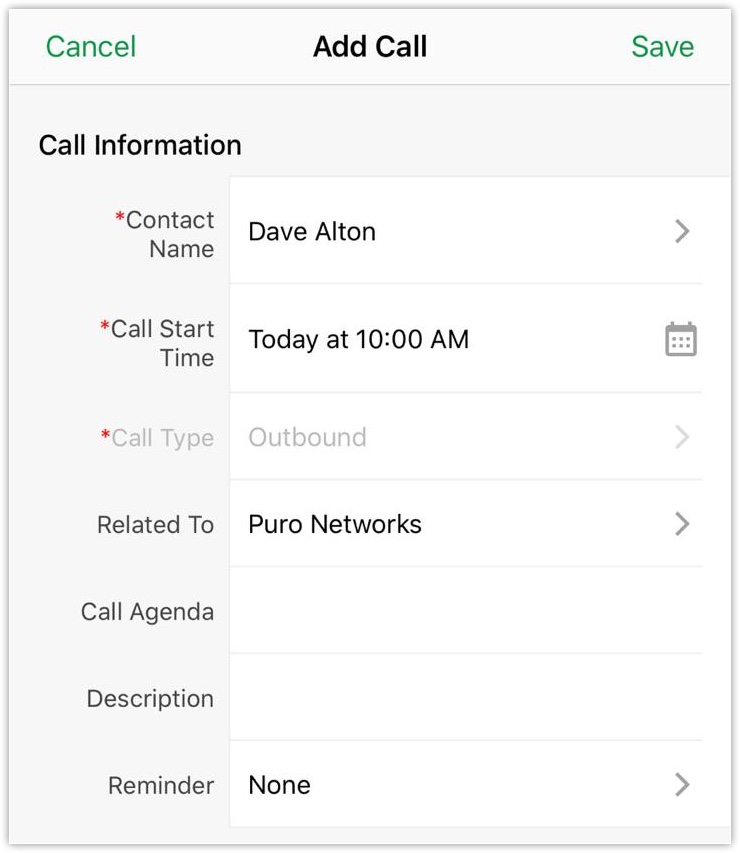Cancel adding the call
Image resolution: width=740 pixels, height=853 pixels.
pos(91,47)
